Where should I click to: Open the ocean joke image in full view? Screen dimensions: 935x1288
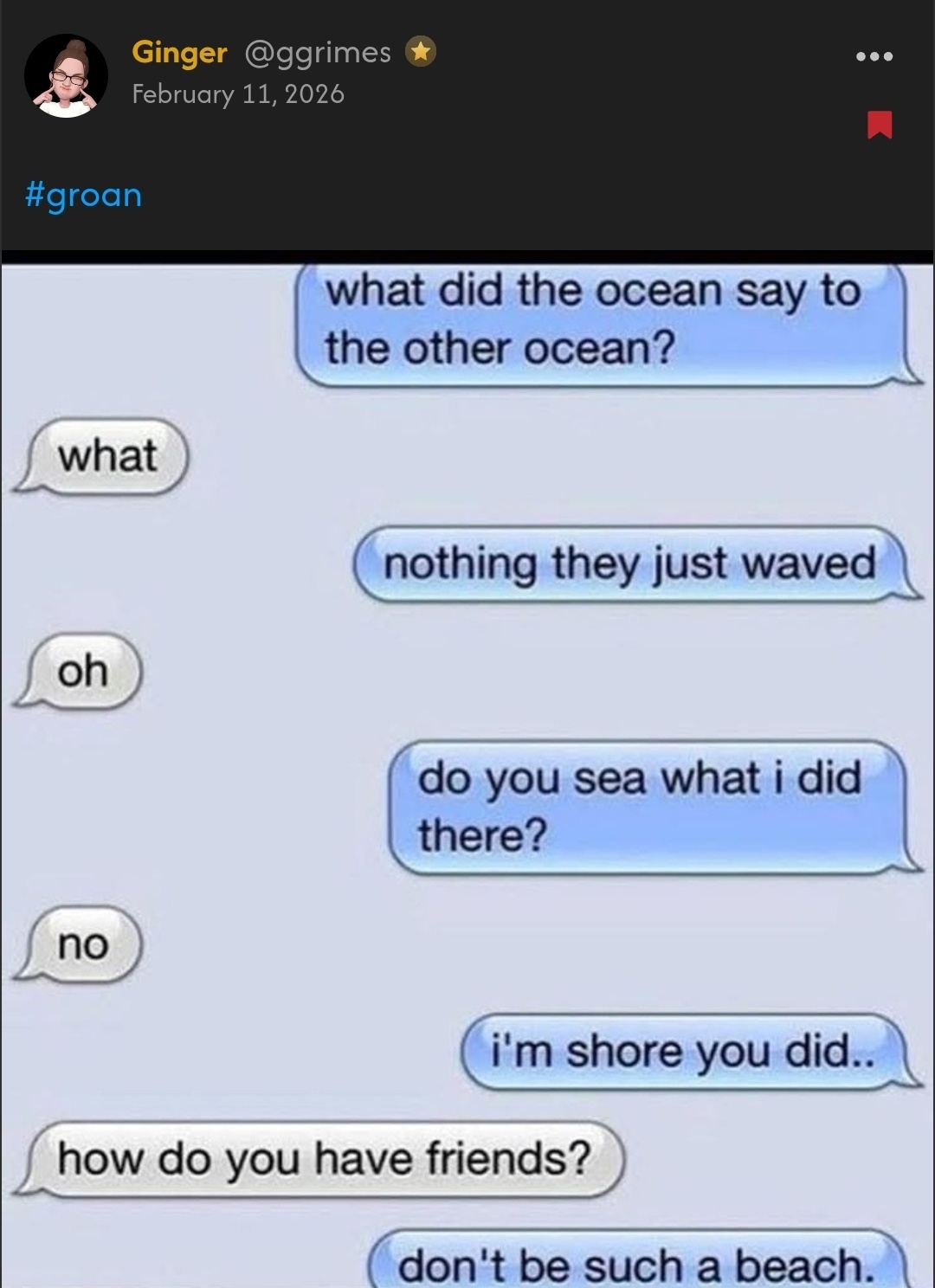click(467, 770)
